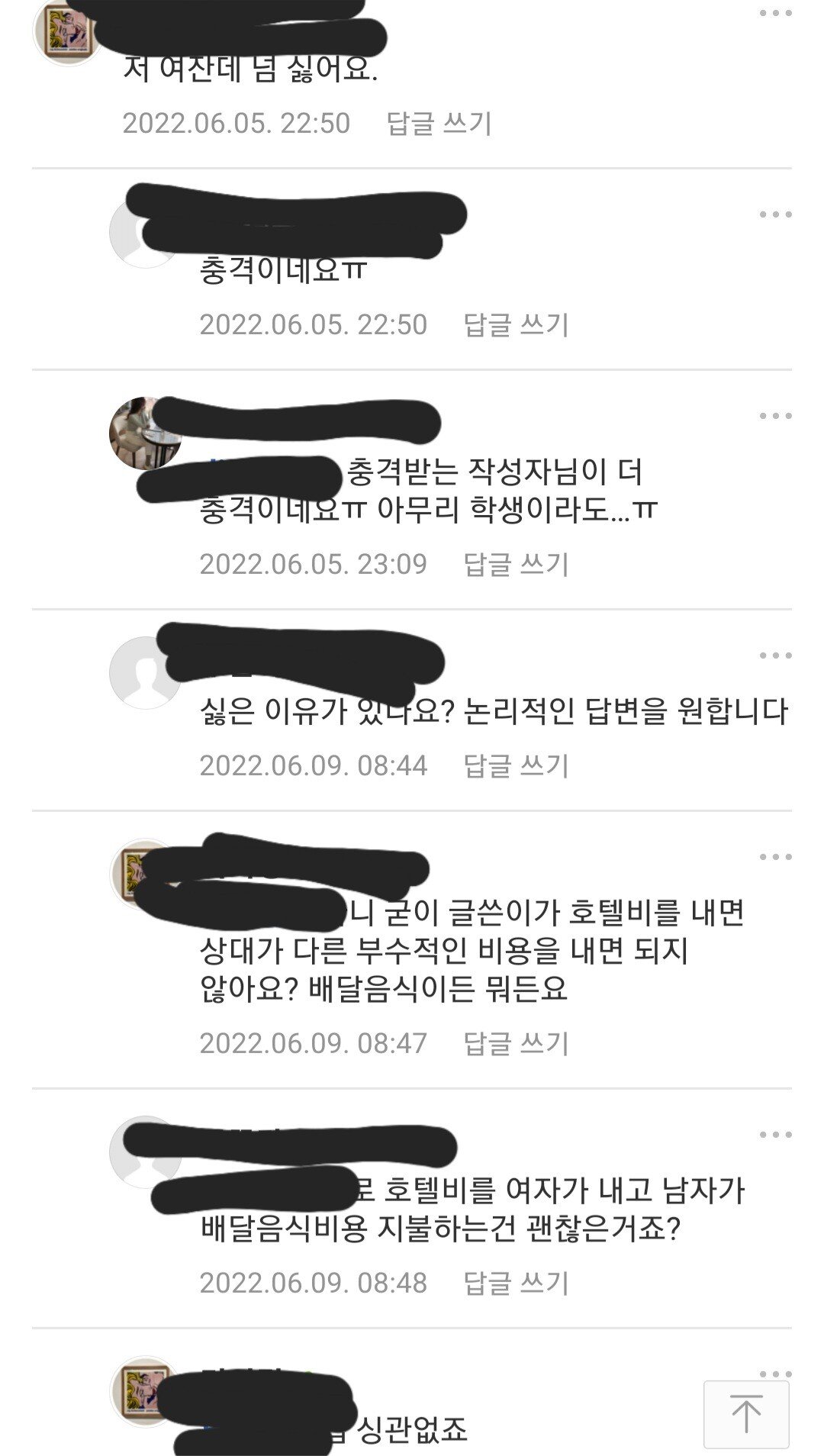This screenshot has width=824, height=1456.
Task: Tap 답글 쓰기 on the 23:09 comment
Action: 516,564
